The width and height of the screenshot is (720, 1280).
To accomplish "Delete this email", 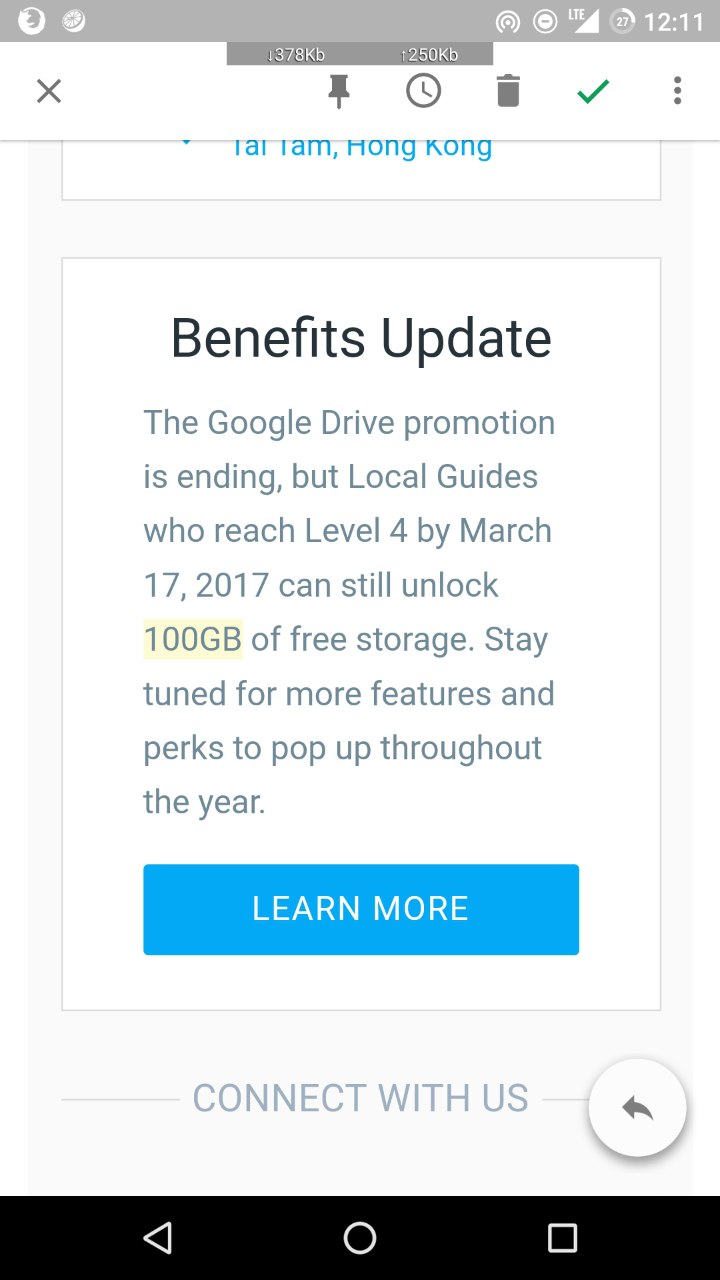I will pyautogui.click(x=508, y=92).
